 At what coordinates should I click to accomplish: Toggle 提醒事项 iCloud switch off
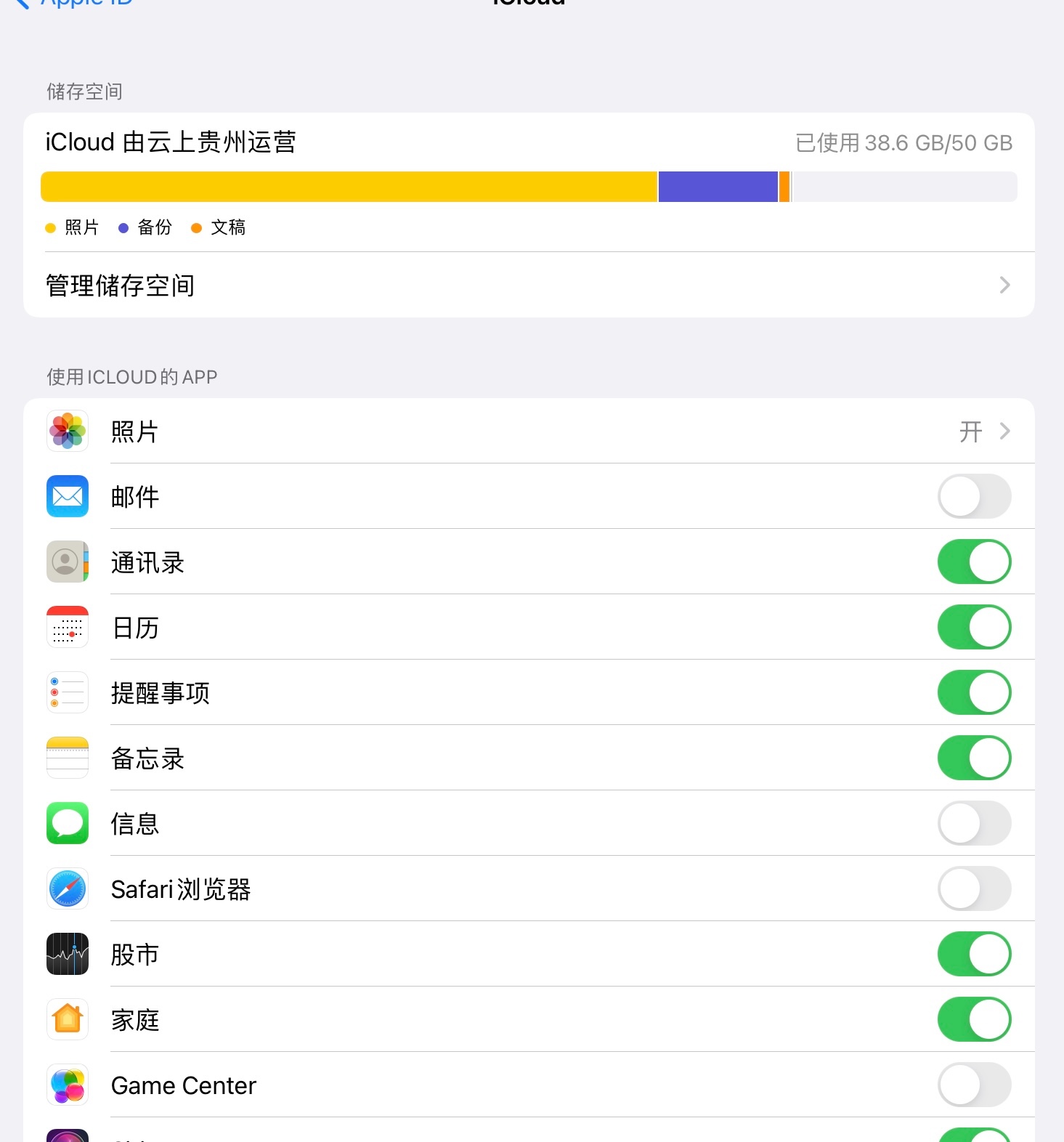tap(973, 693)
